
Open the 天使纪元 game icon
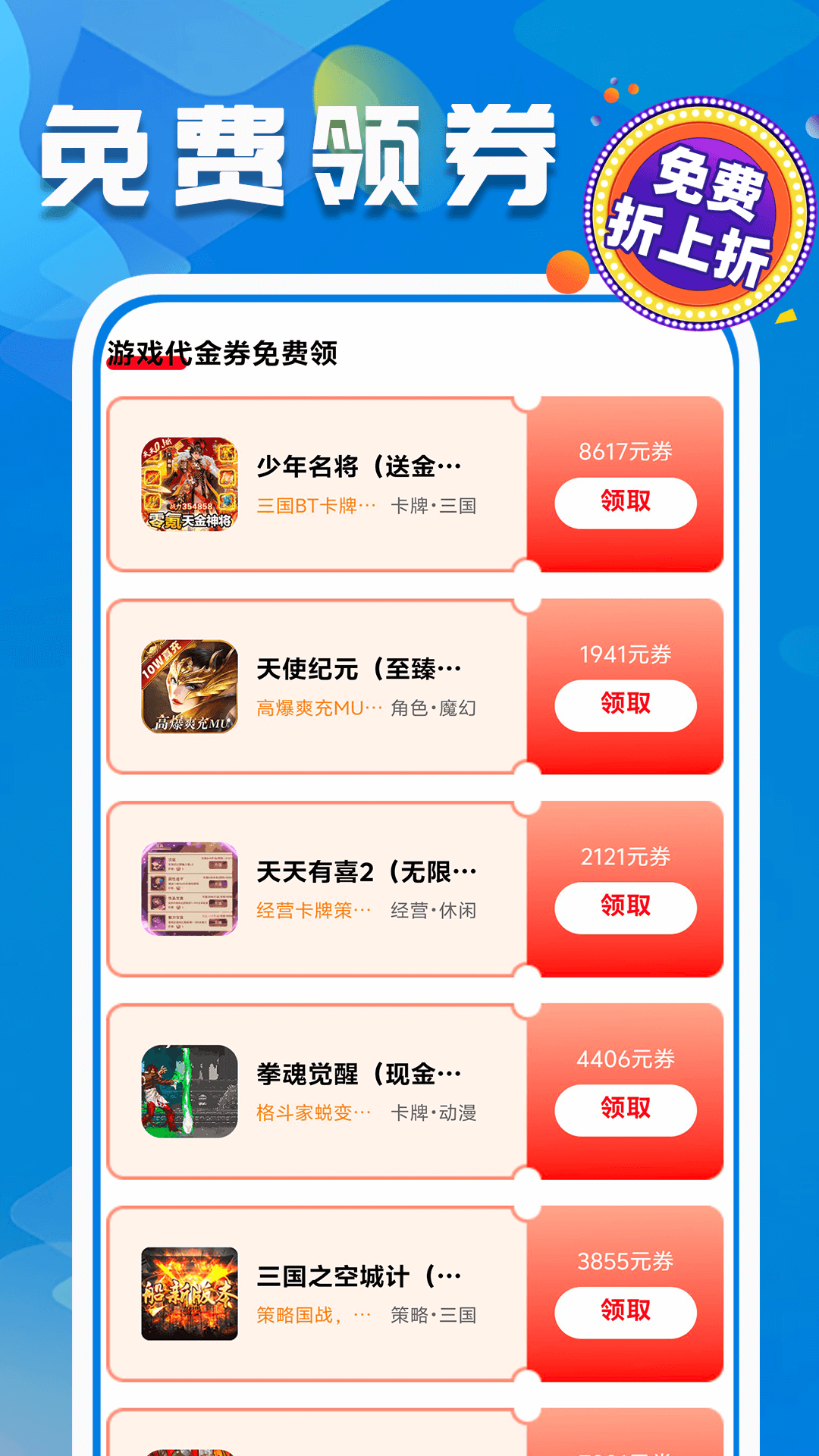187,685
